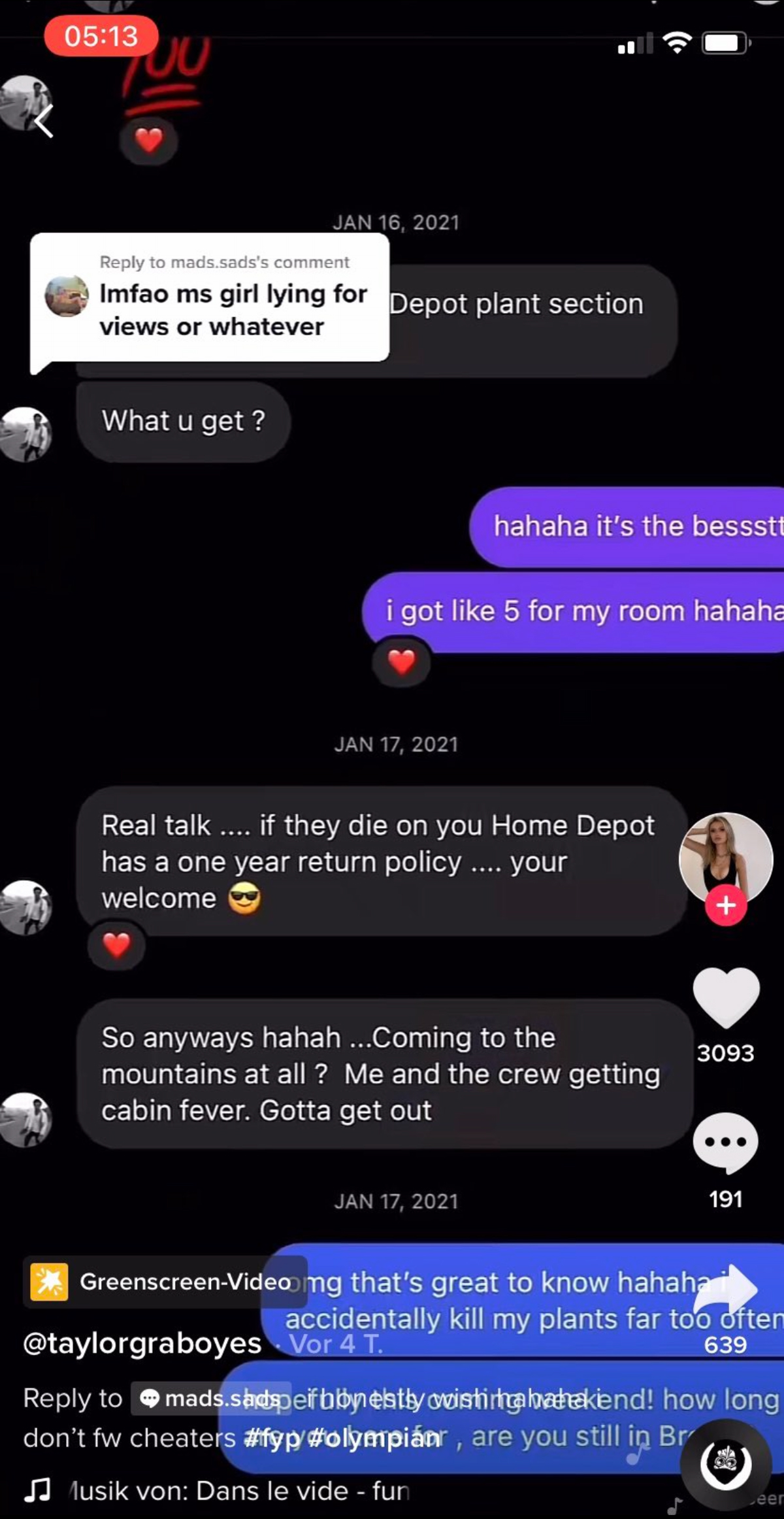Screen dimensions: 784x1519
Task: Open the #fyp hashtag
Action: pos(271,1438)
